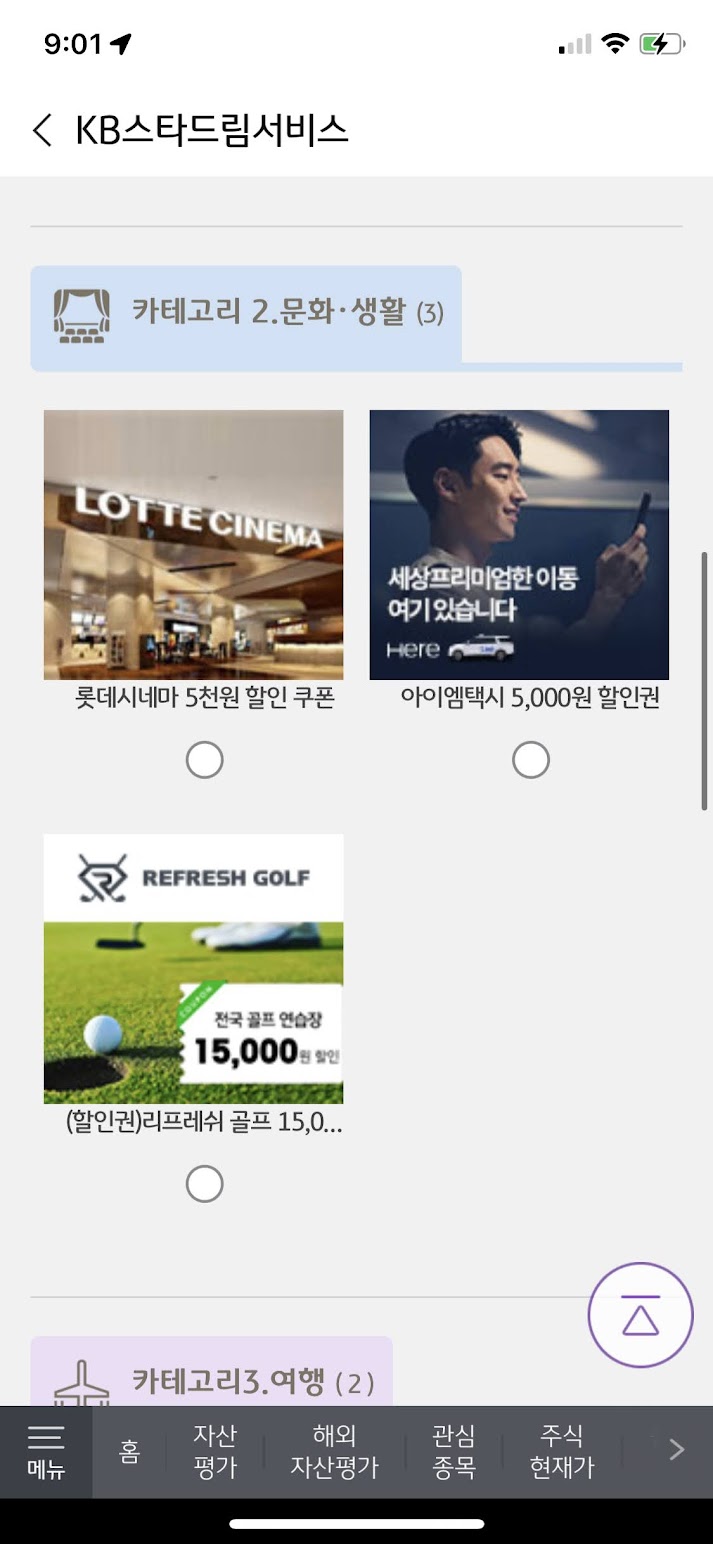713x1544 pixels.
Task: Select the 롯데시네마 5천원 할인 쿠폰 radio button
Action: coord(204,761)
